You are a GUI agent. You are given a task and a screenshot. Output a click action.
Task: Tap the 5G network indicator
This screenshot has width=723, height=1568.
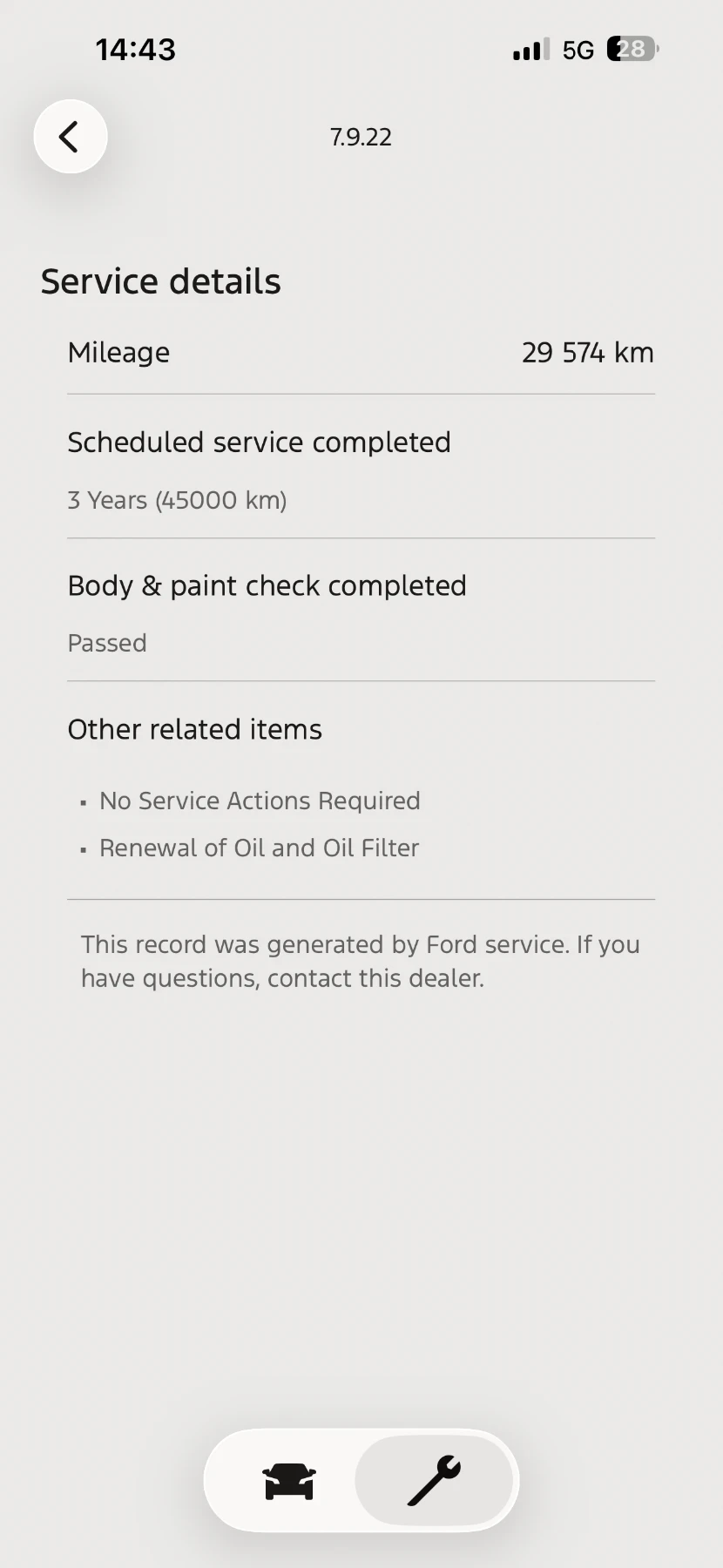578,49
